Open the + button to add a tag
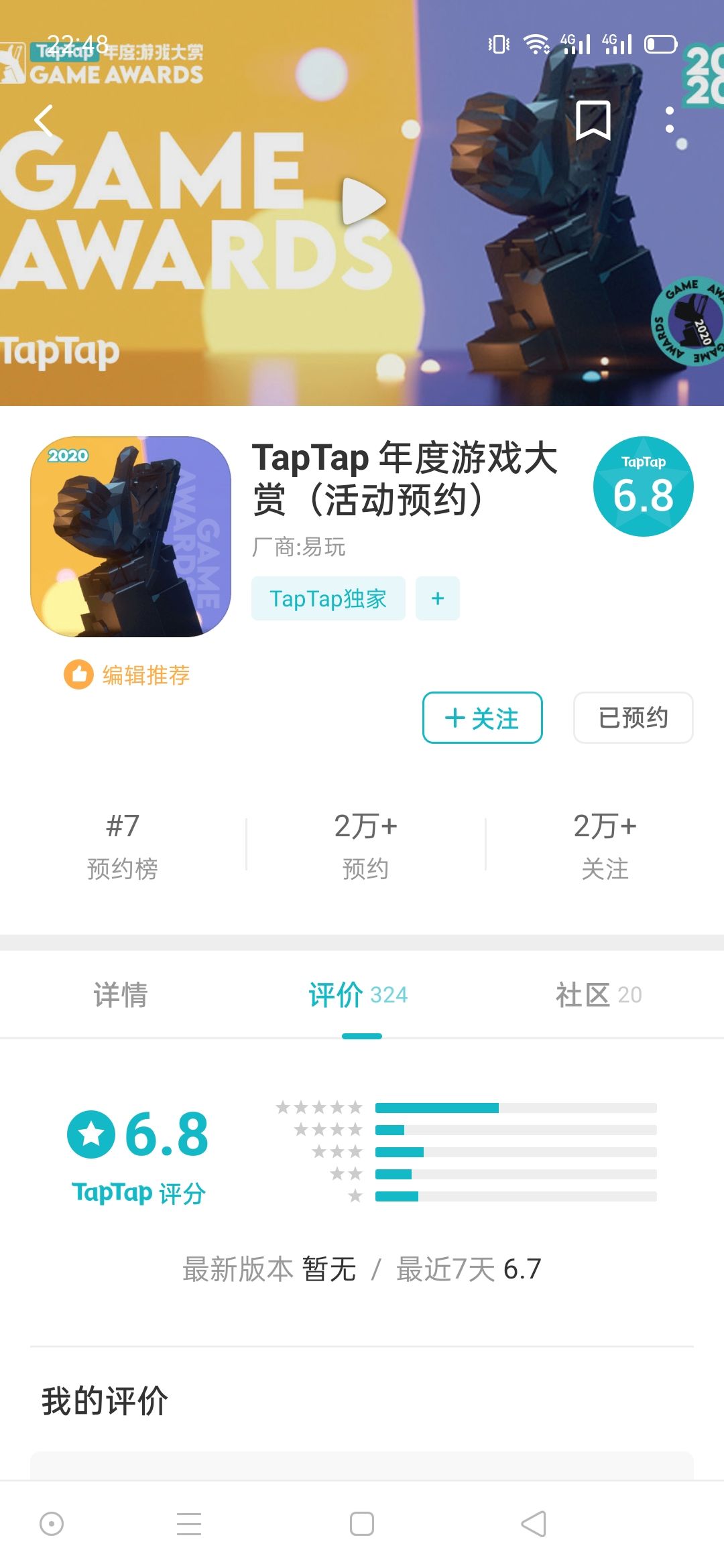 (437, 598)
